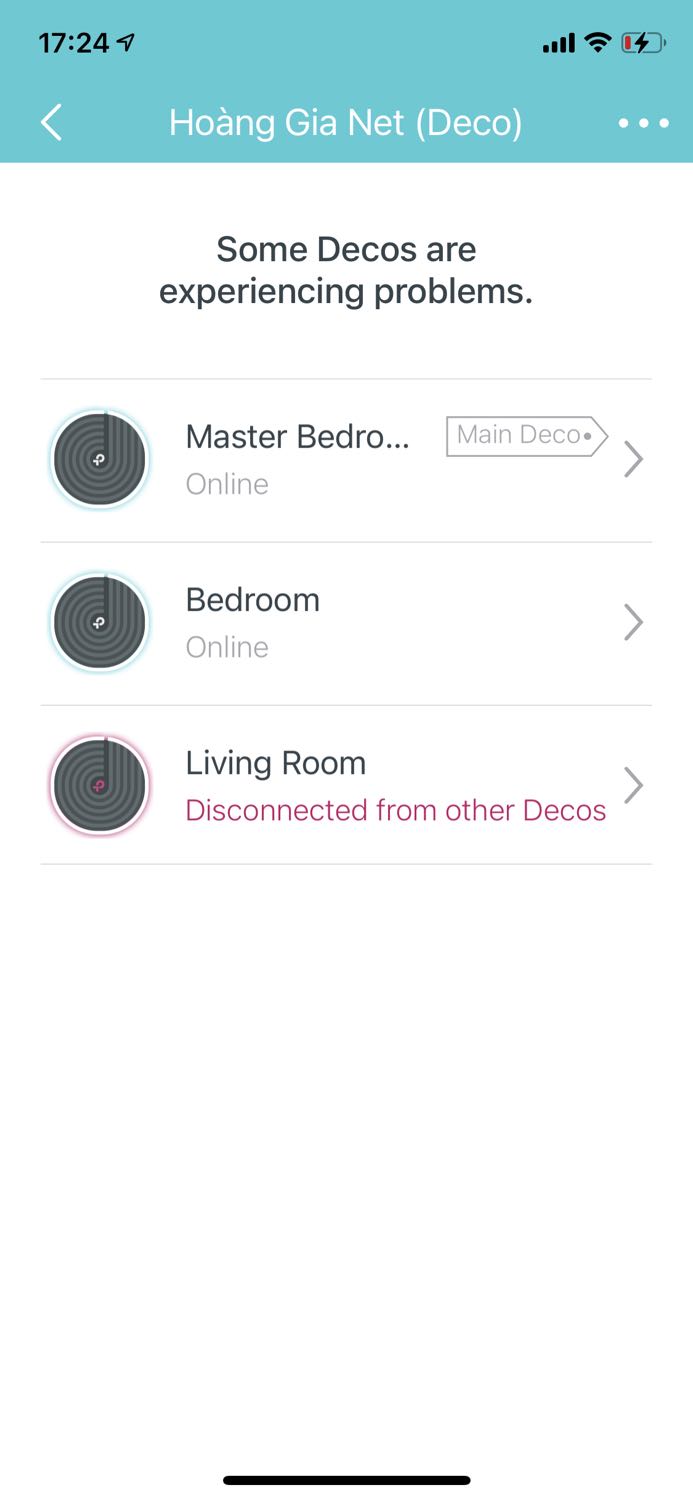Select the disconnected Living Room Deco
The height and width of the screenshot is (1500, 693).
coord(345,786)
